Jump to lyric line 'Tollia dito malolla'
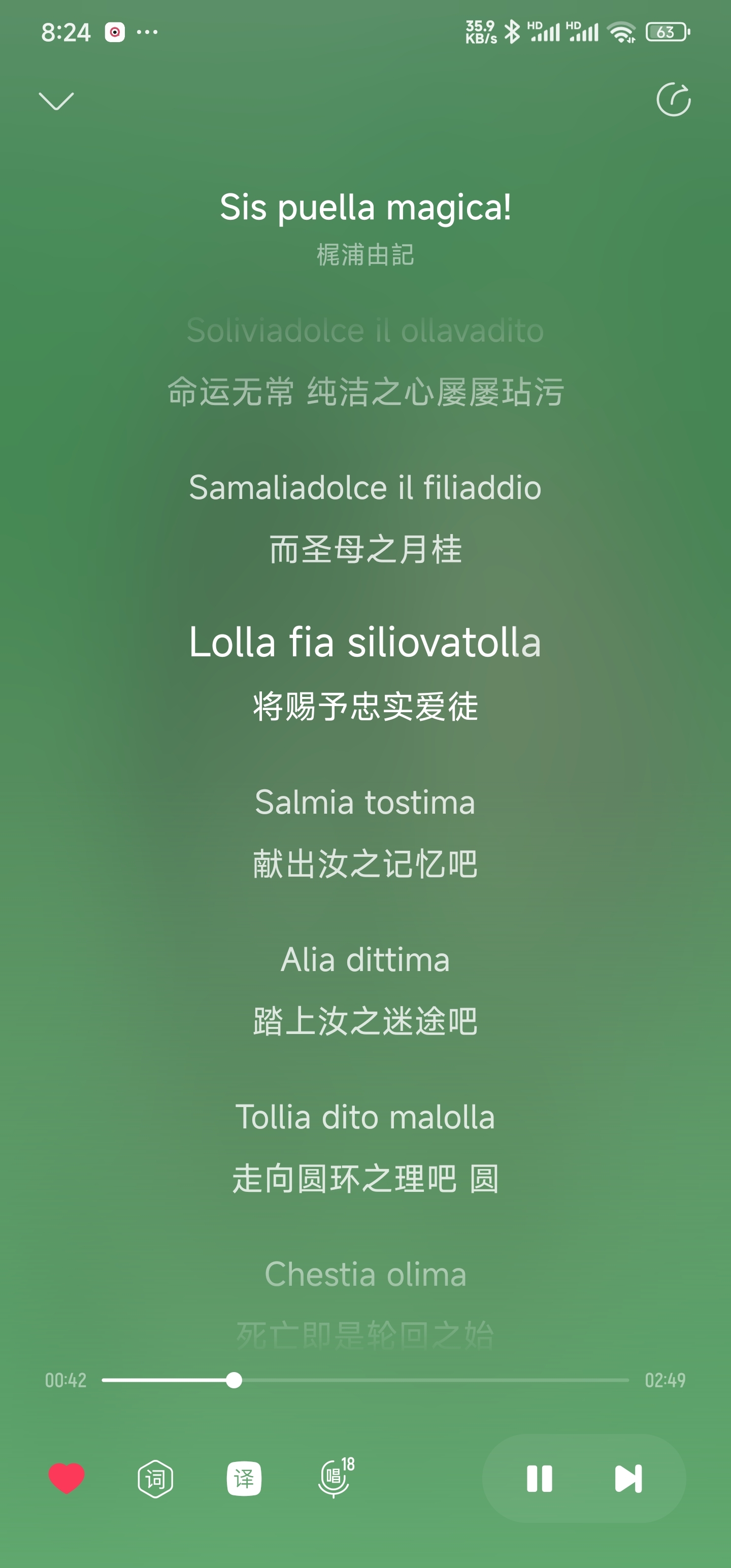The width and height of the screenshot is (731, 1568). (x=365, y=1117)
